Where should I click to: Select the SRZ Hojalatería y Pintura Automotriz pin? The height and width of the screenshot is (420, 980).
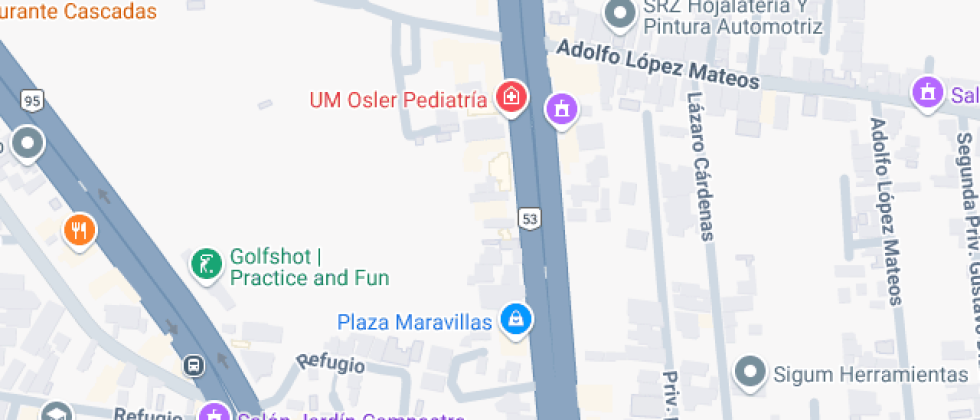pos(621,15)
